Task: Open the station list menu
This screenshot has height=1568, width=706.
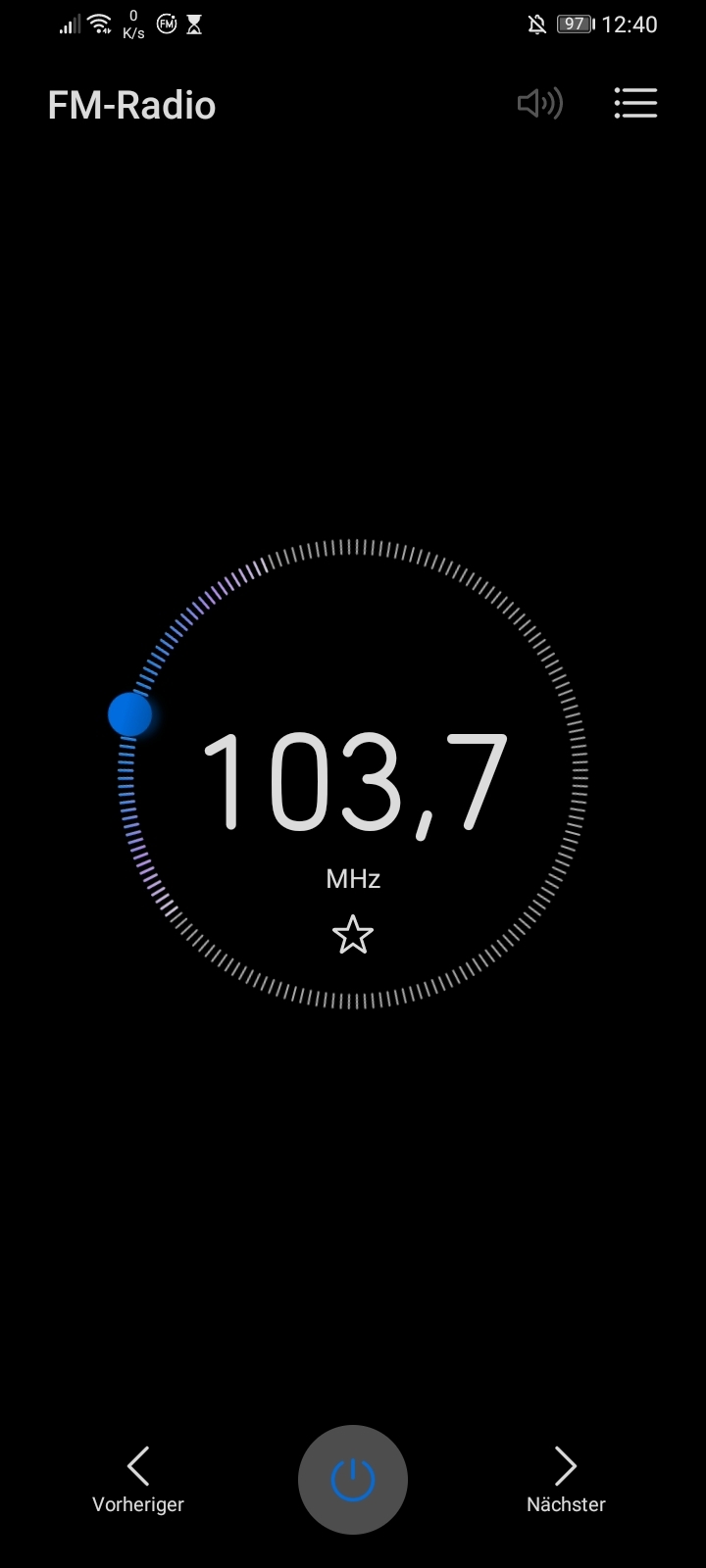Action: [x=635, y=103]
